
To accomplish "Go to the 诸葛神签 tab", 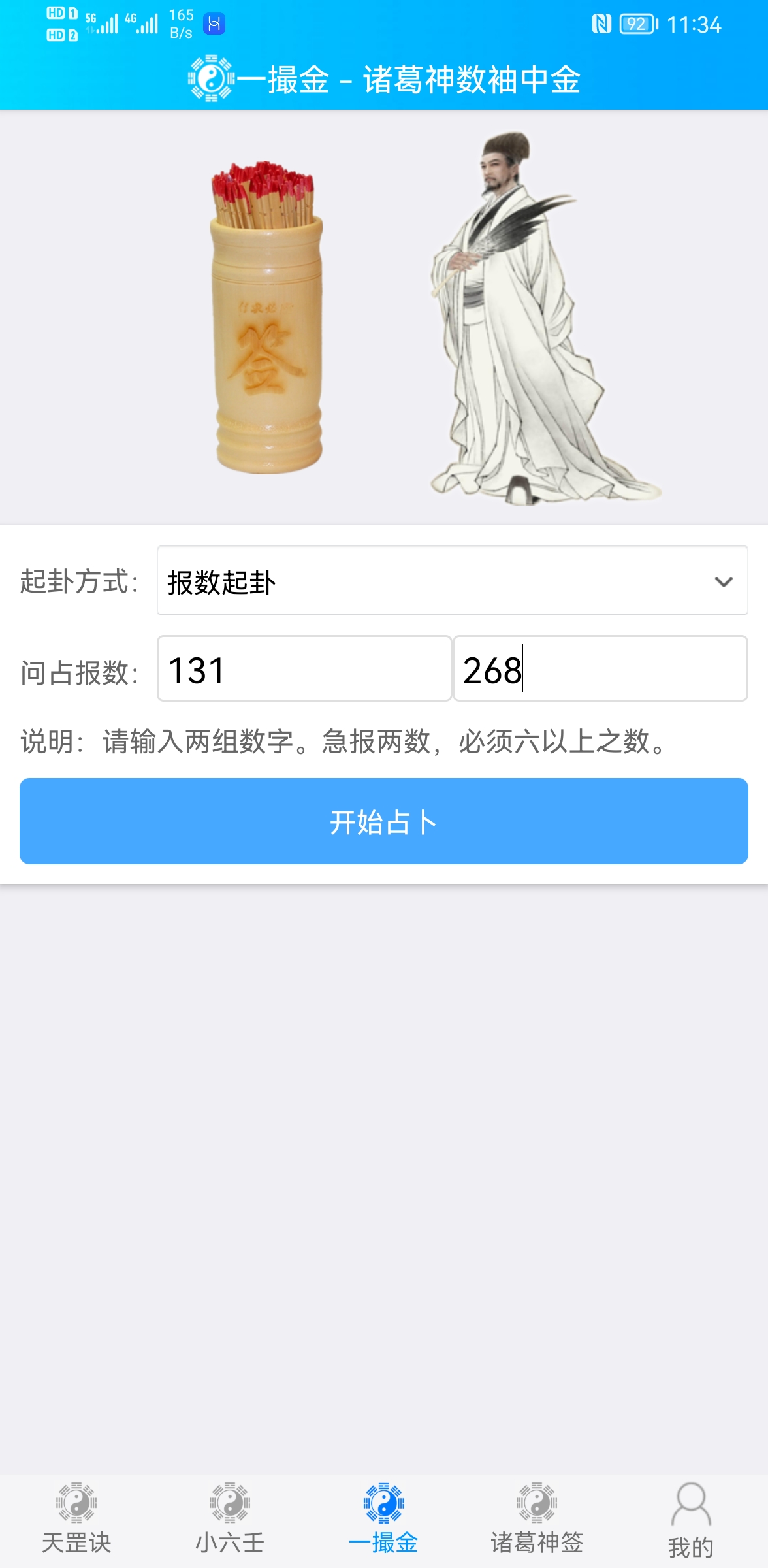I will tap(537, 1520).
